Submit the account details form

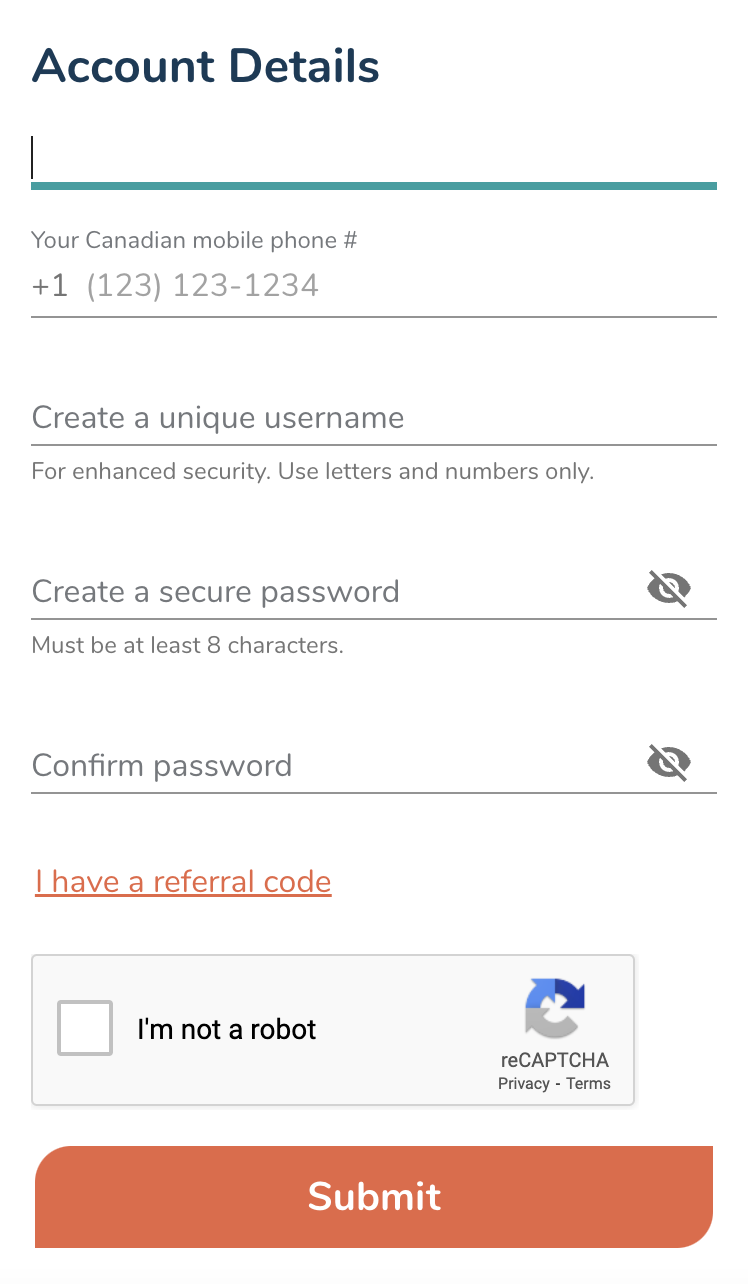pyautogui.click(x=373, y=1196)
